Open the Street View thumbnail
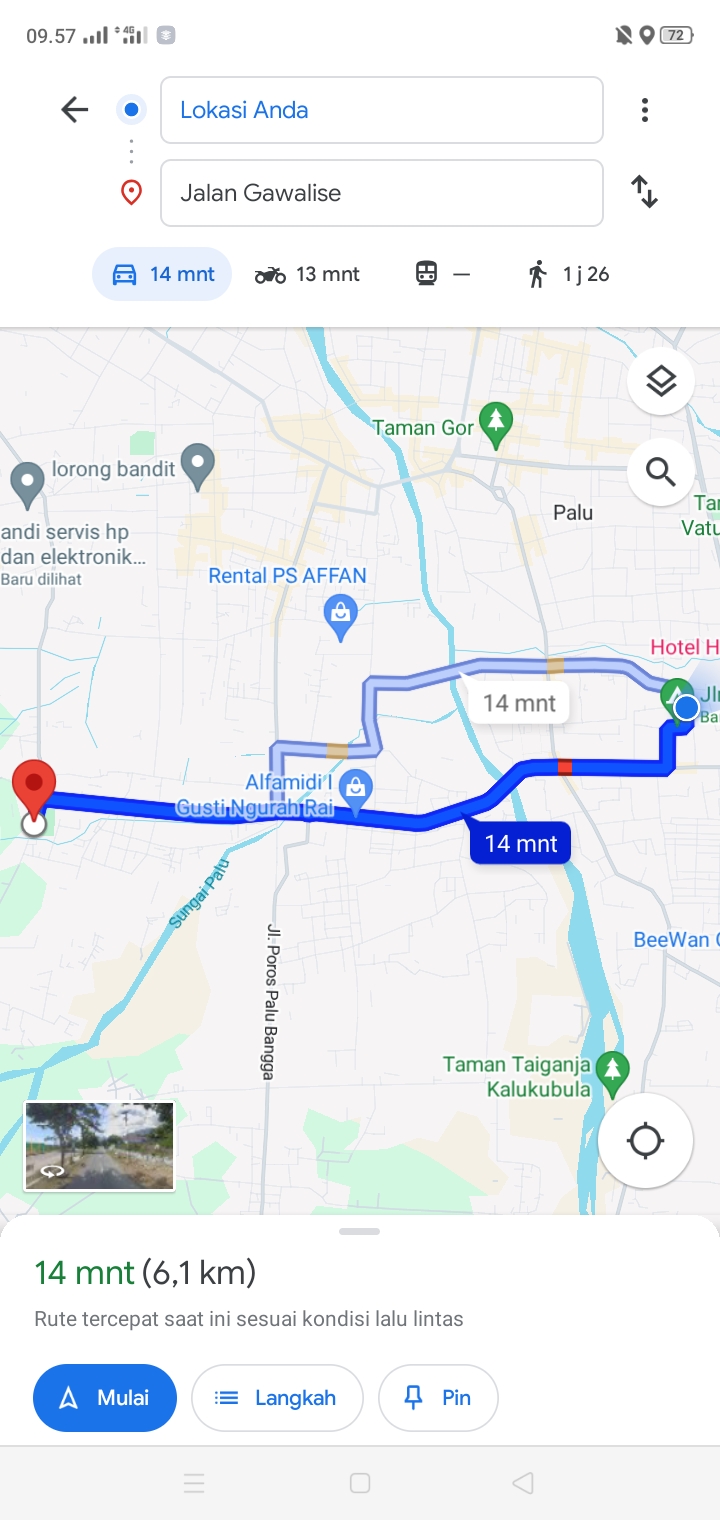 point(100,1146)
